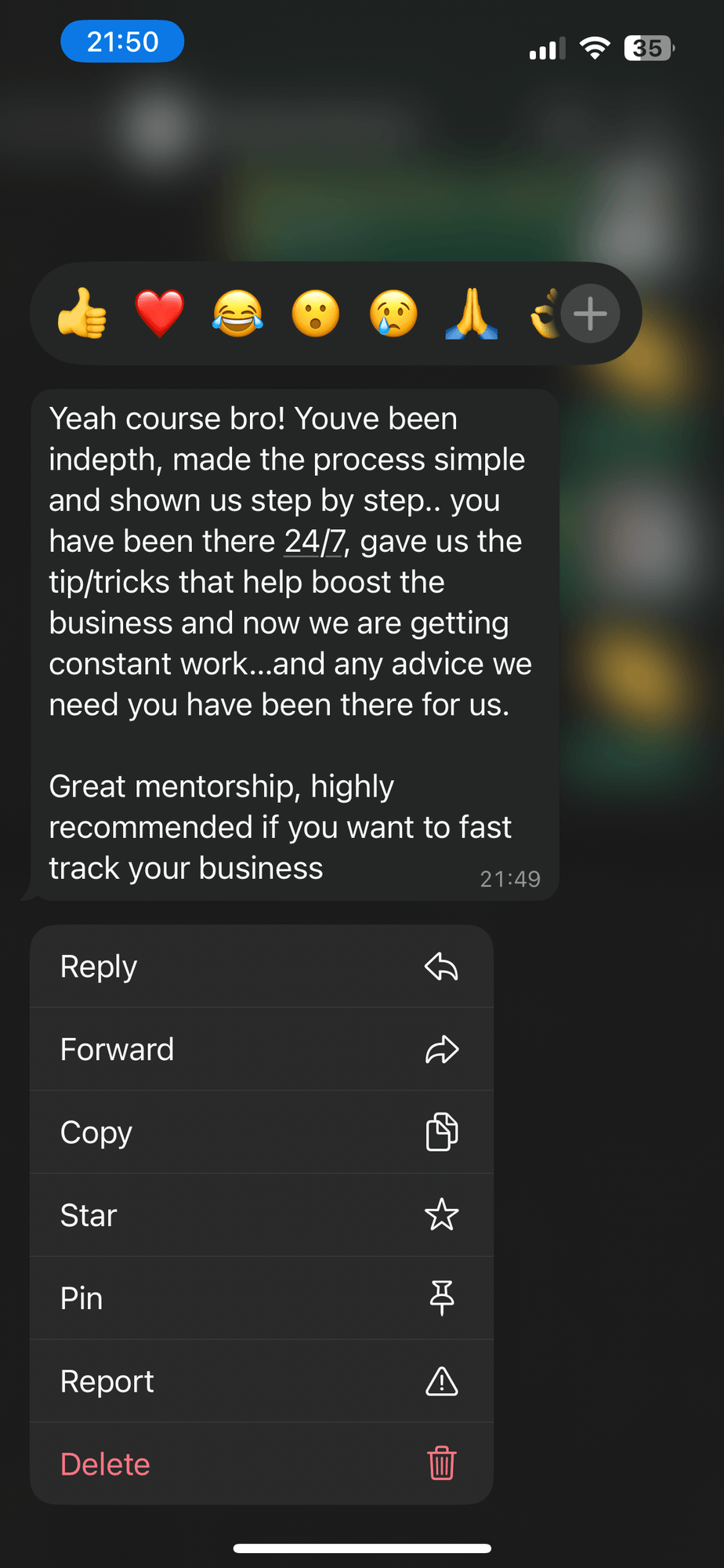Tap the underlined 24/7 link

click(x=314, y=542)
